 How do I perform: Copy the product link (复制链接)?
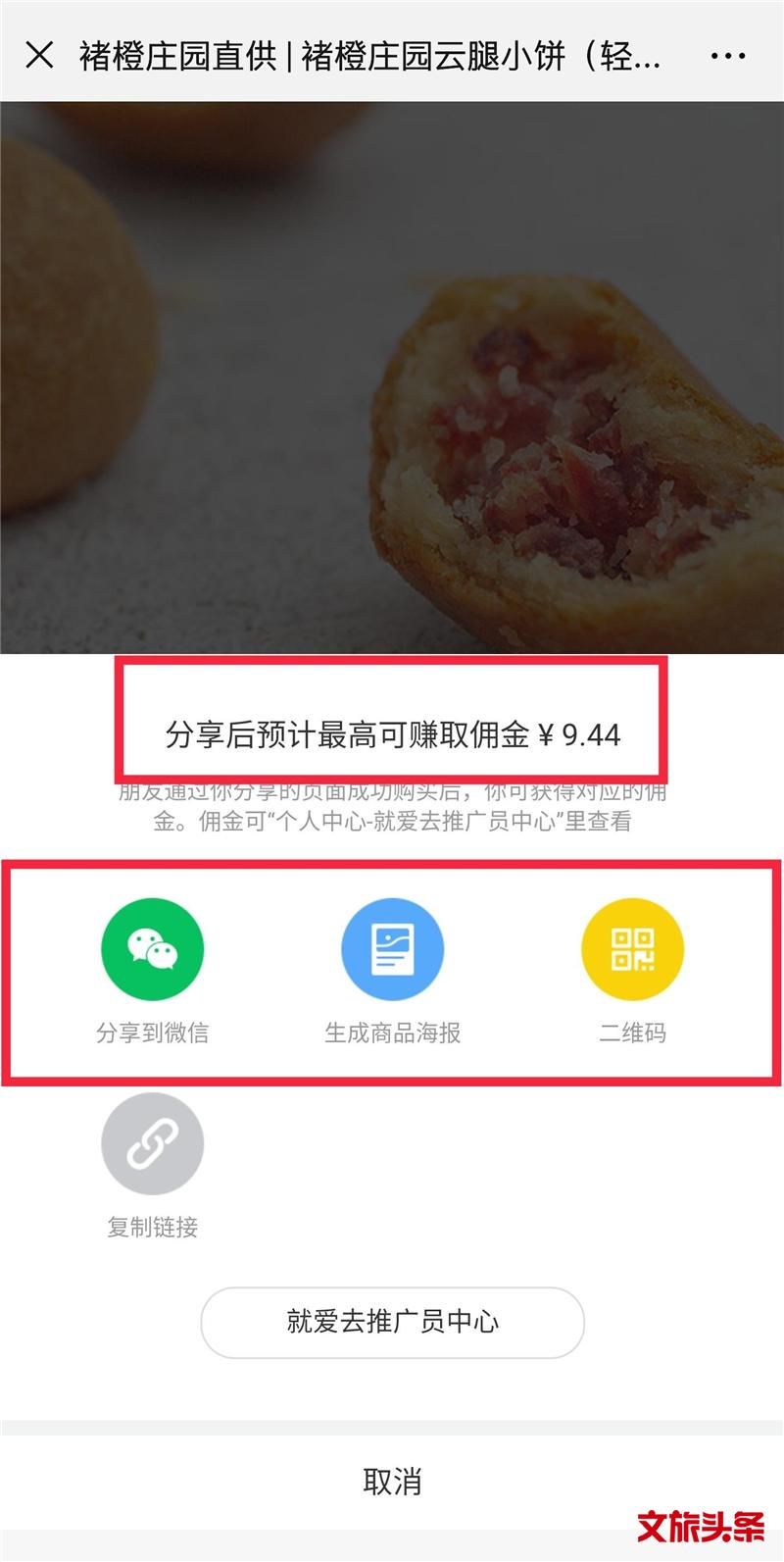coord(152,1143)
